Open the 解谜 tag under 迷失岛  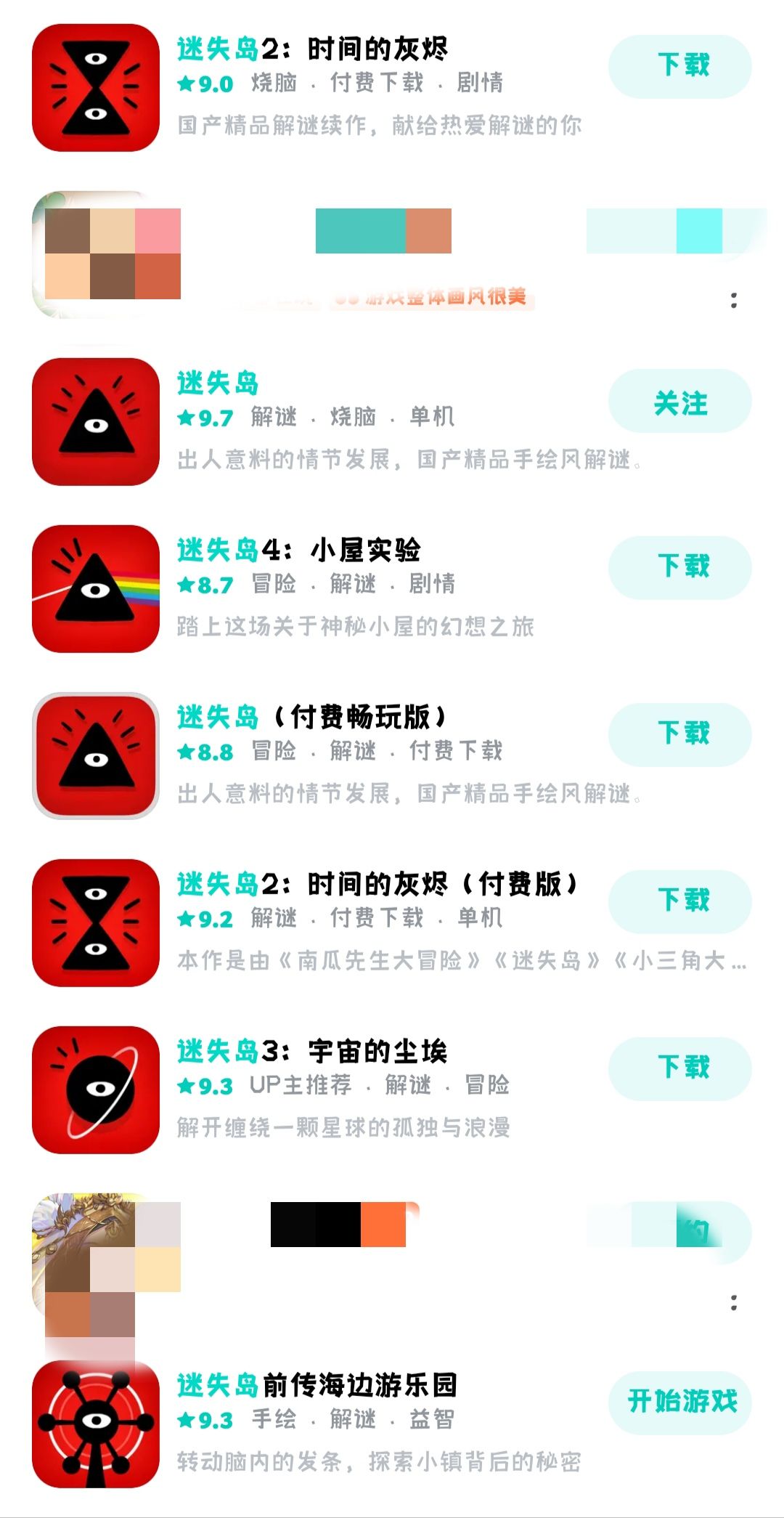(x=272, y=419)
